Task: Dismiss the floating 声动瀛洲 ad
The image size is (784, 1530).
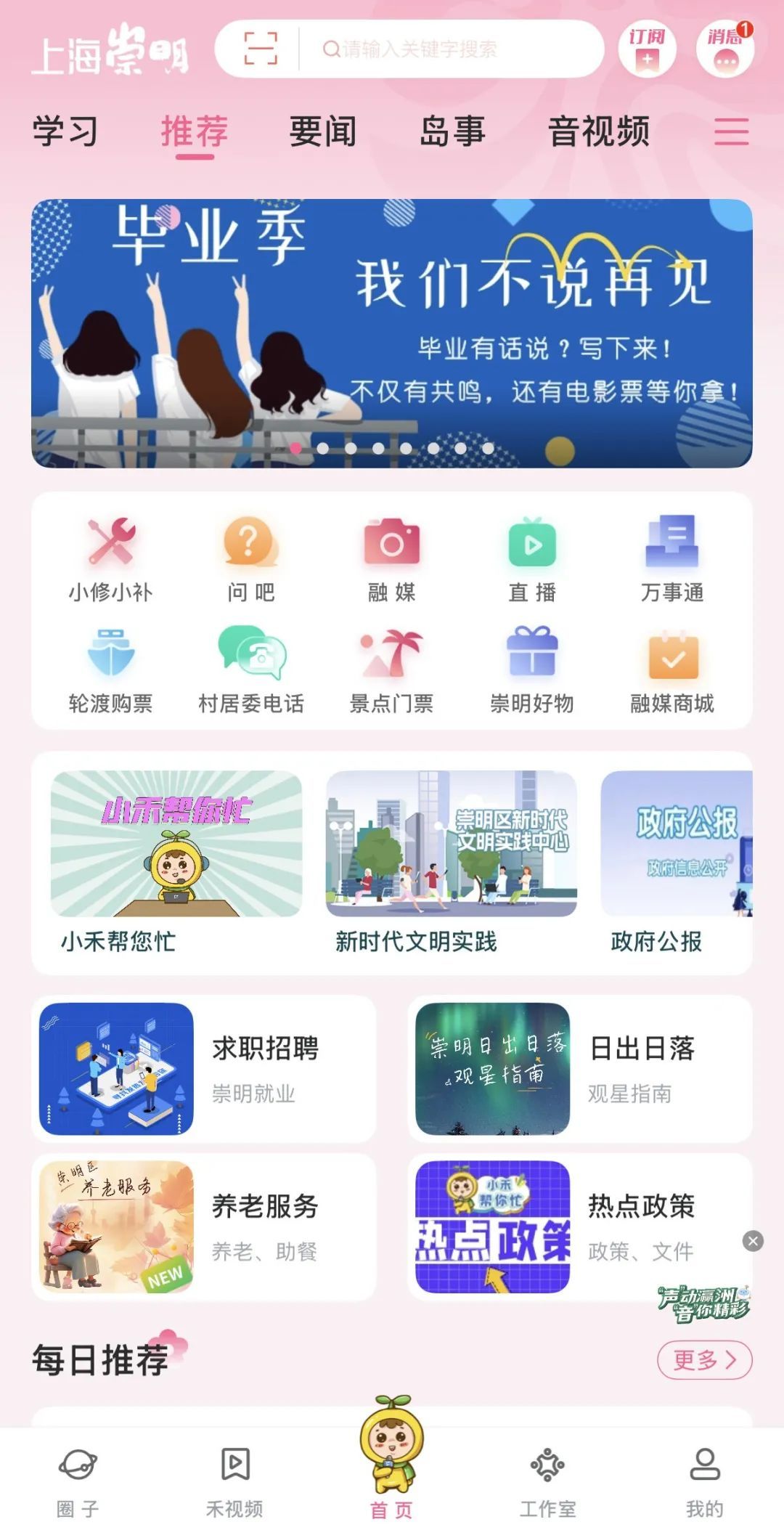Action: pos(753,1241)
